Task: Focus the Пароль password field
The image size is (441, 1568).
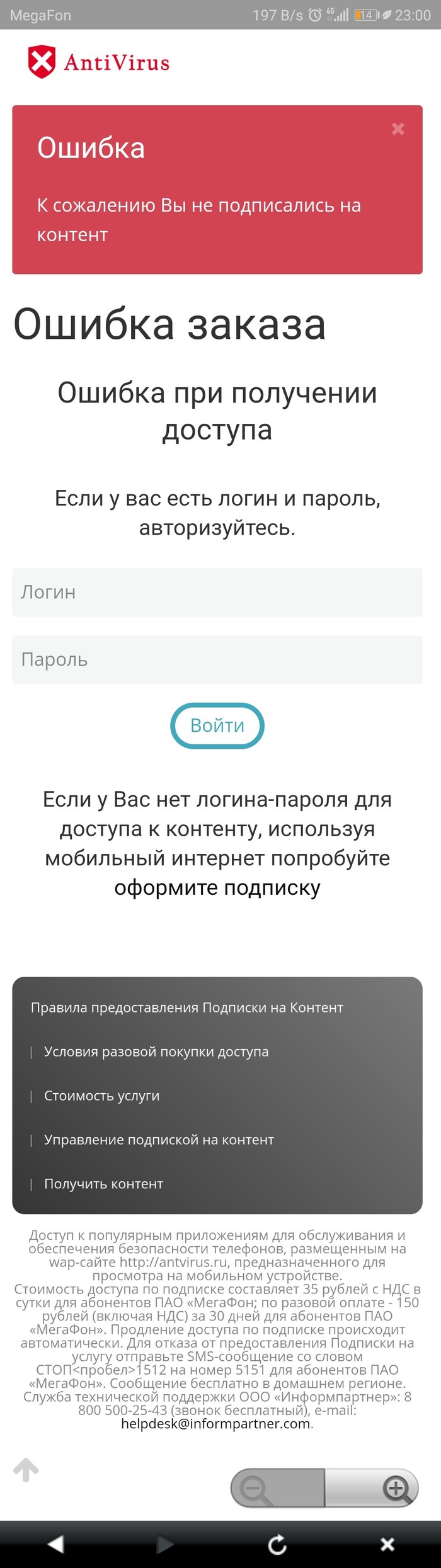Action: (217, 659)
